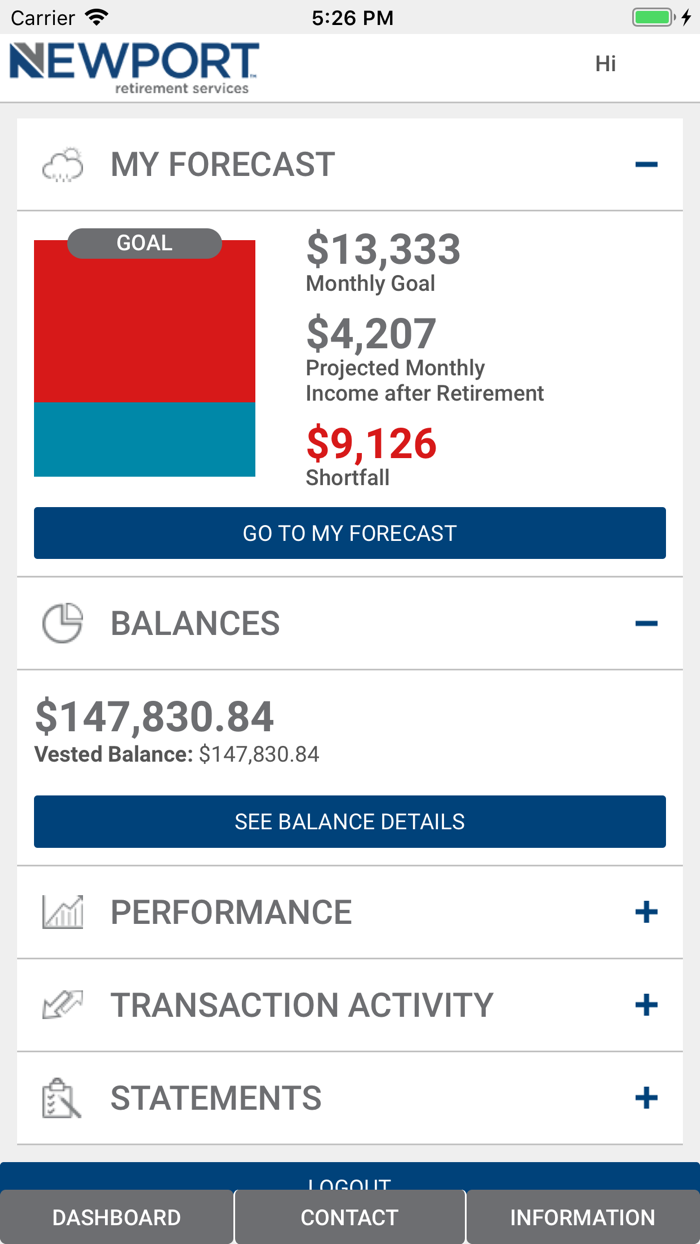Screen dimensions: 700x1244
Task: Expand the Statements section
Action: pos(646,1098)
